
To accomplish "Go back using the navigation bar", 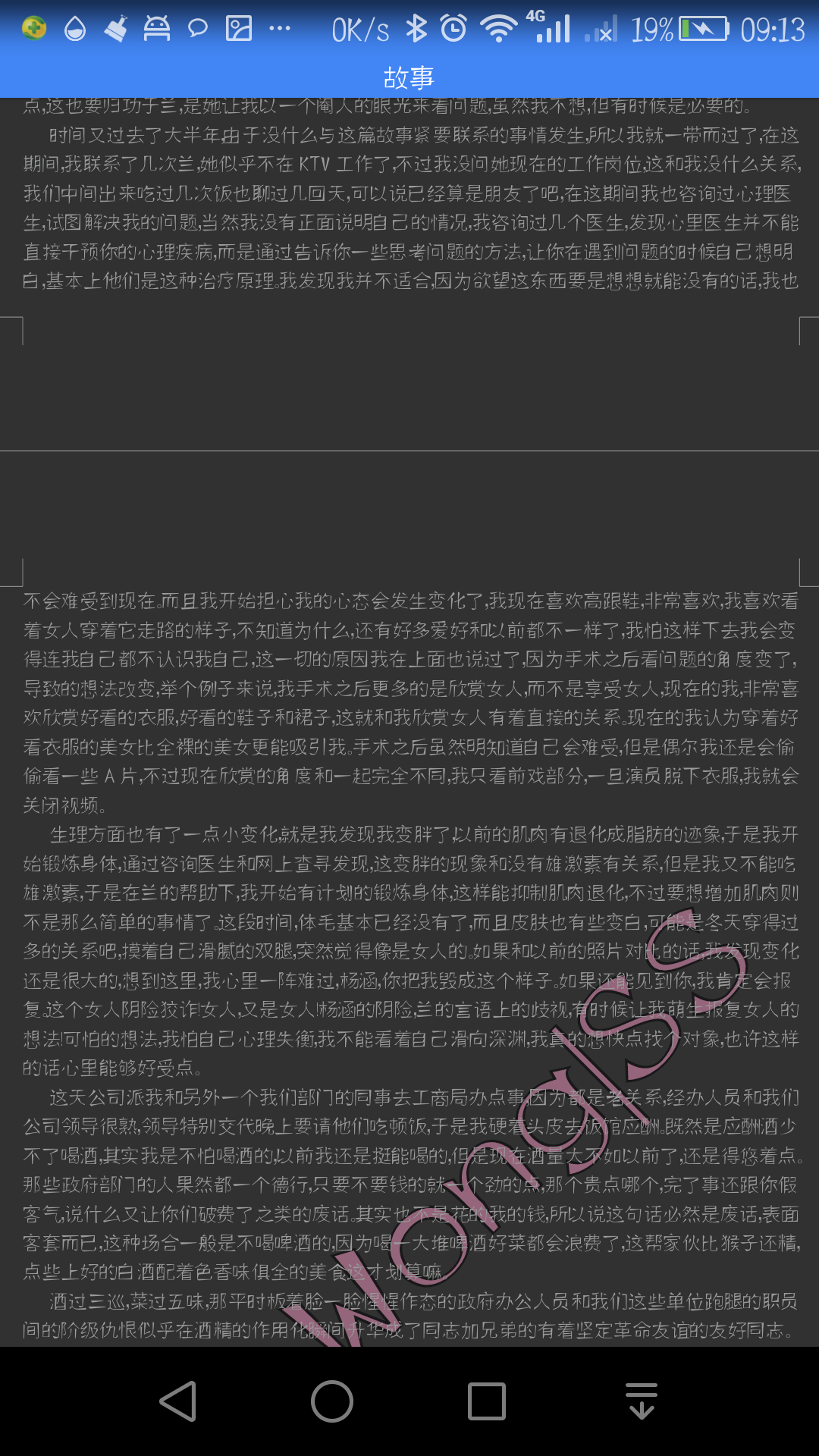I will [179, 1401].
